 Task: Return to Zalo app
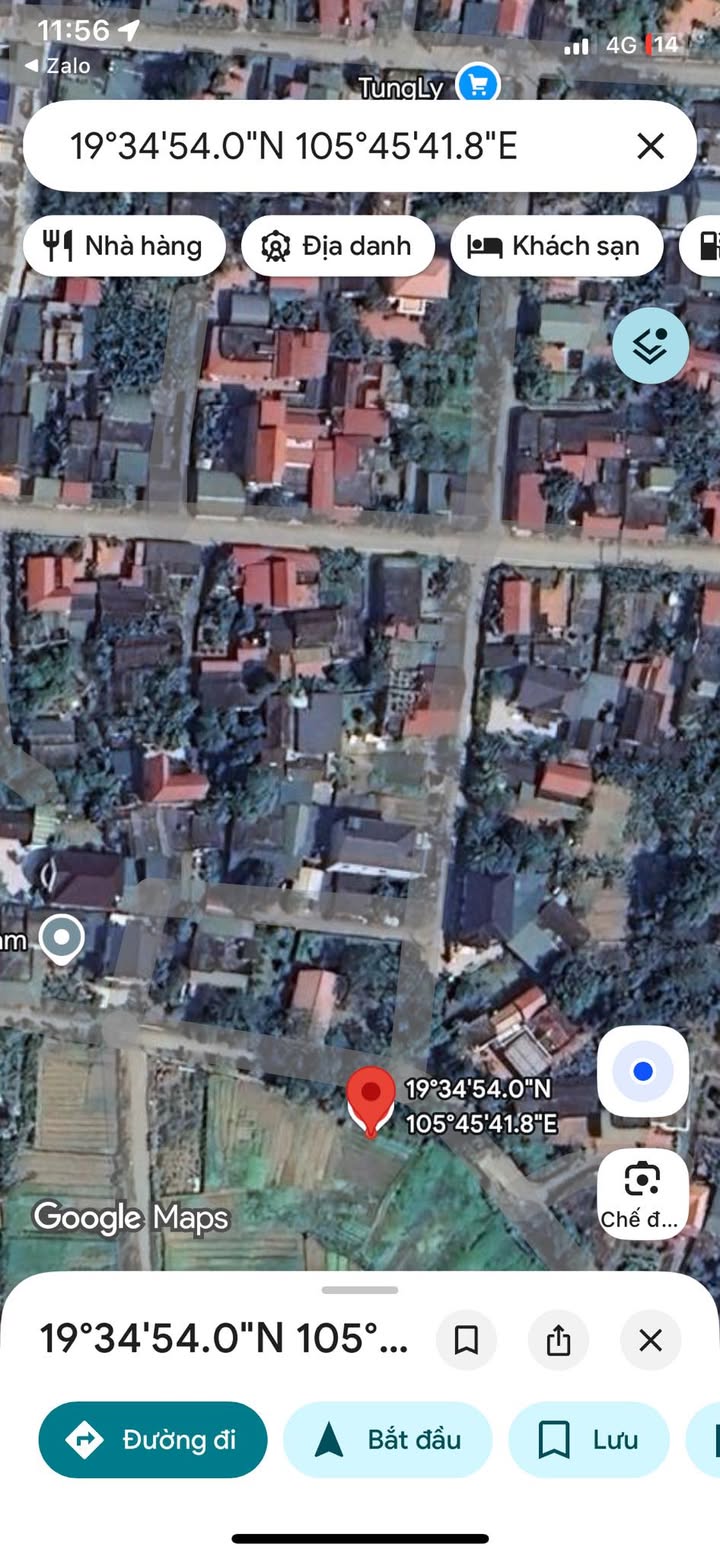click(x=58, y=66)
